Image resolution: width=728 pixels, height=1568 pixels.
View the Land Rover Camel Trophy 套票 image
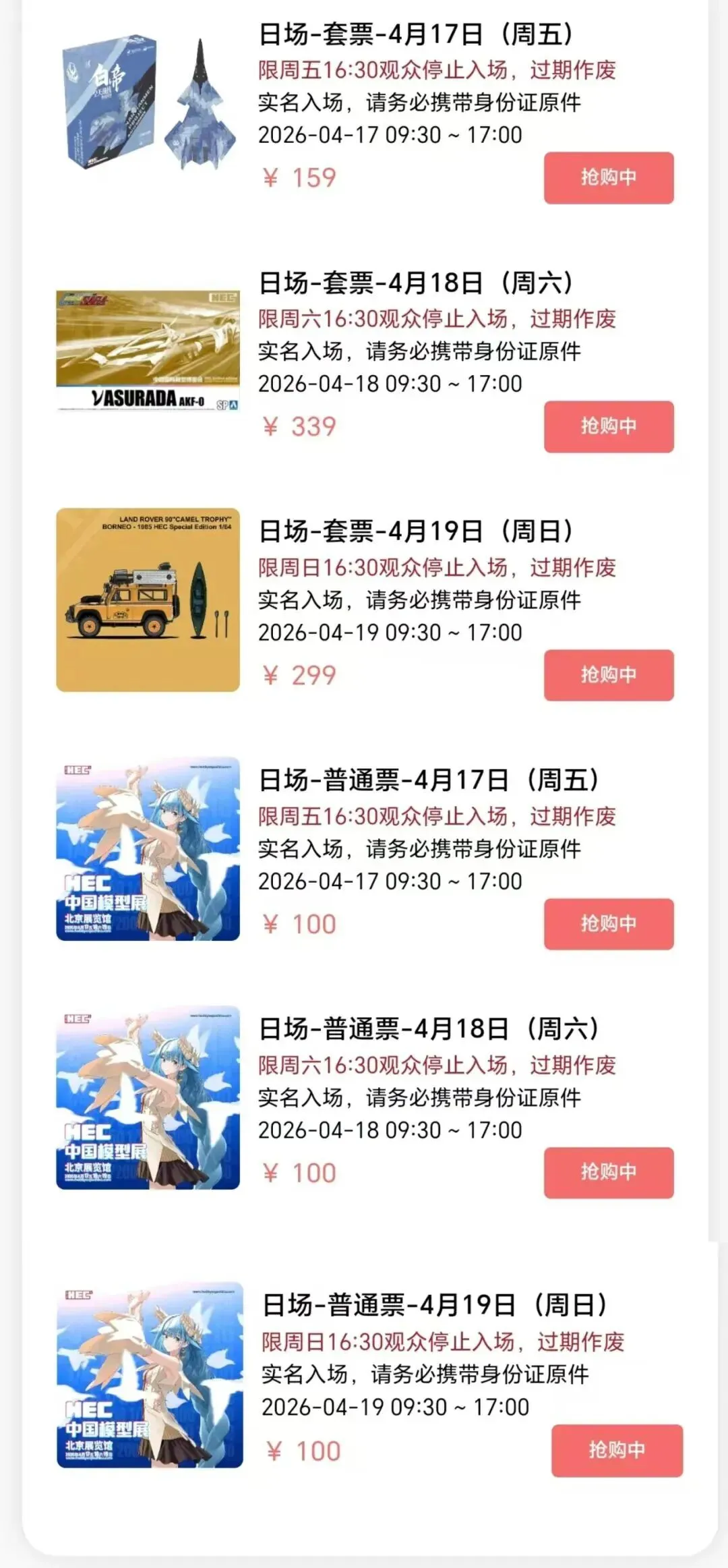(x=148, y=600)
